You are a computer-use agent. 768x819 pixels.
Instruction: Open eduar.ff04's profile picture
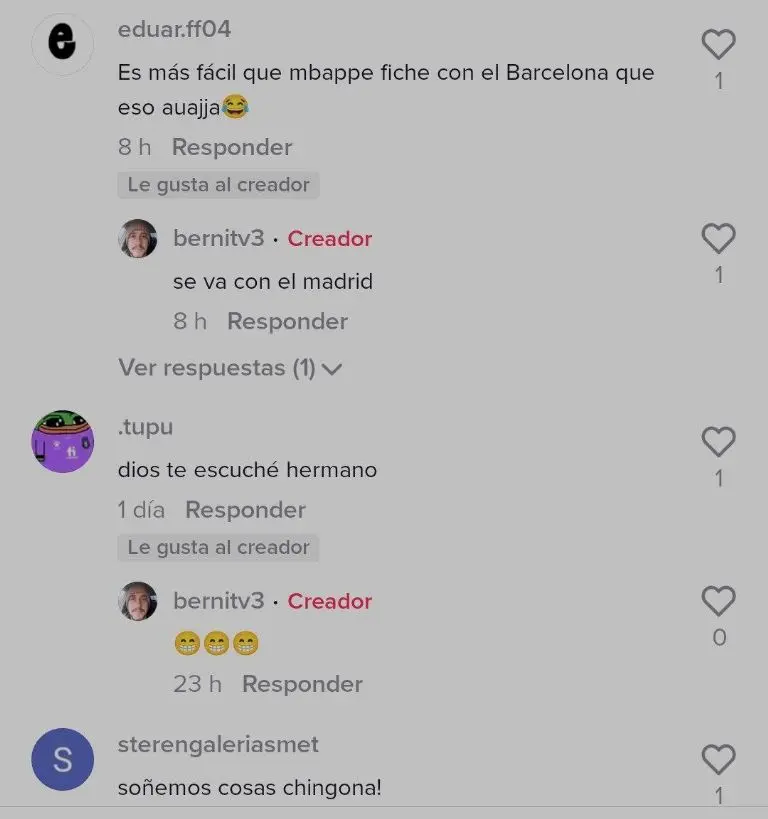(62, 45)
